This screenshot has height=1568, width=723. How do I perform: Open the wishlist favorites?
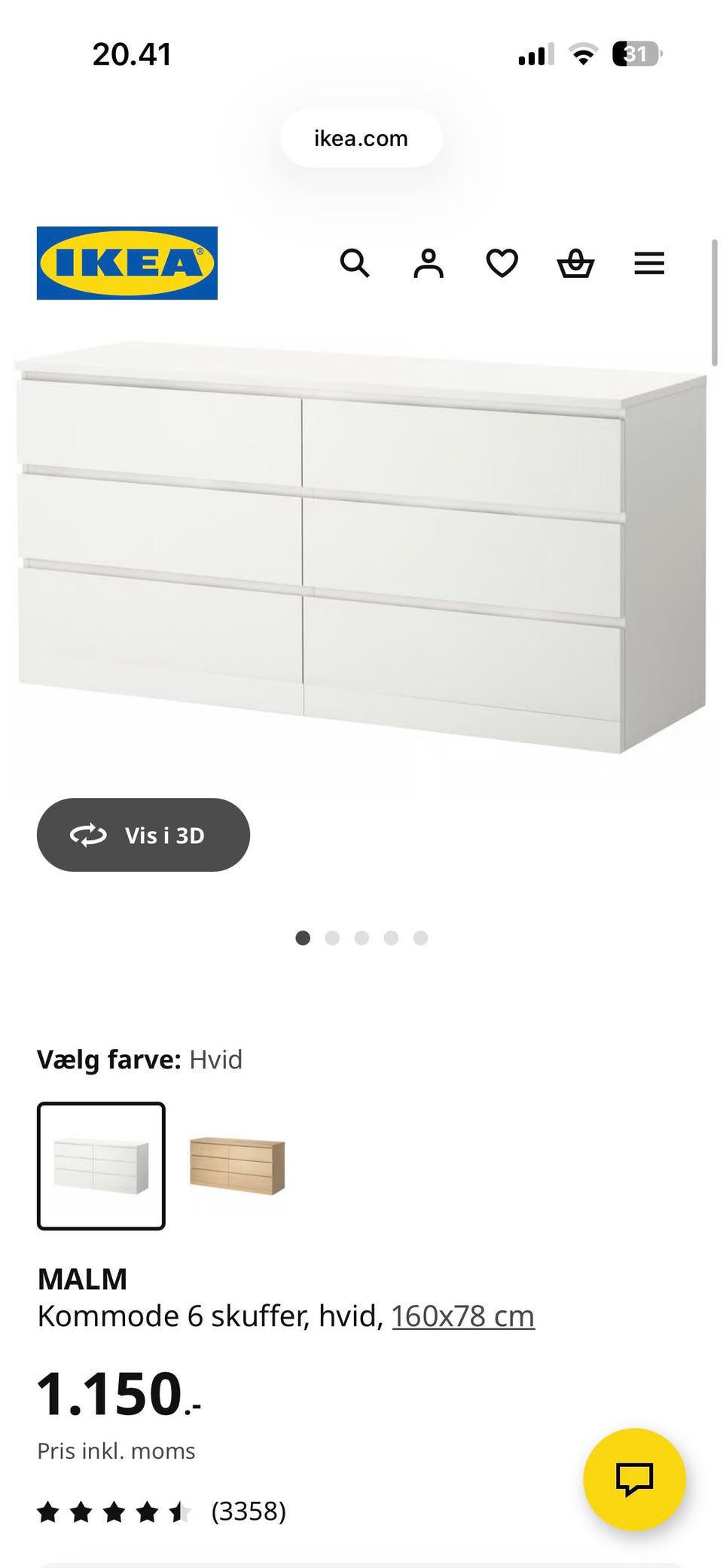[x=501, y=264]
